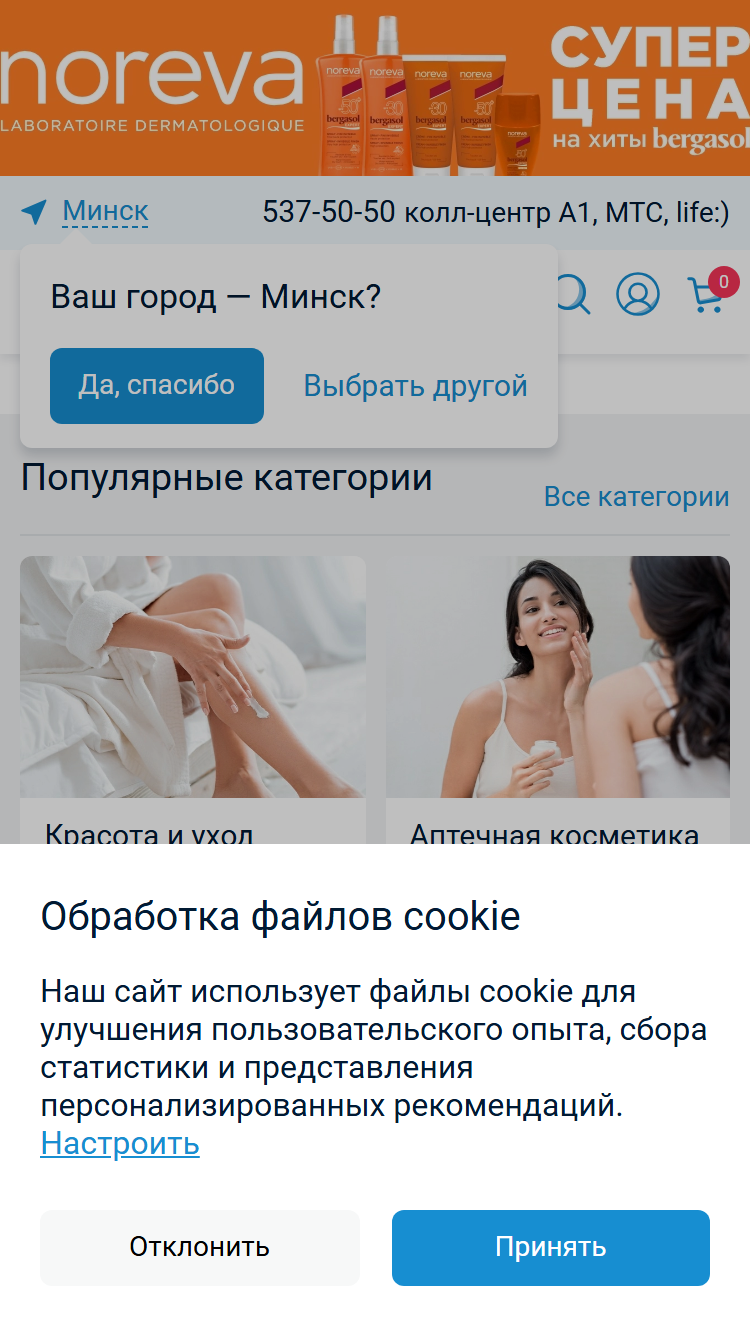750x1334 pixels.
Task: Accept cookies with "Принять"
Action: pos(551,1247)
